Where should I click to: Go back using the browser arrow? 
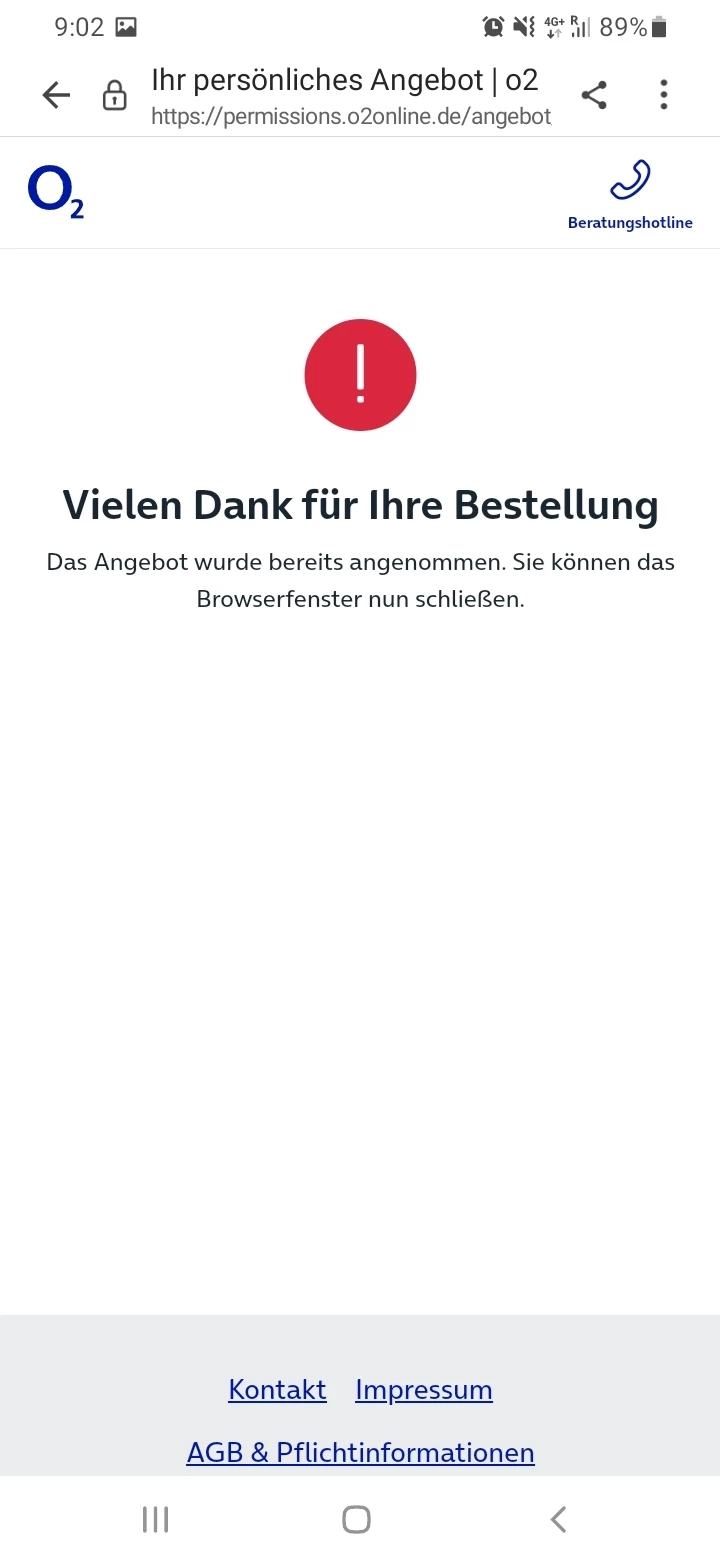coord(56,95)
